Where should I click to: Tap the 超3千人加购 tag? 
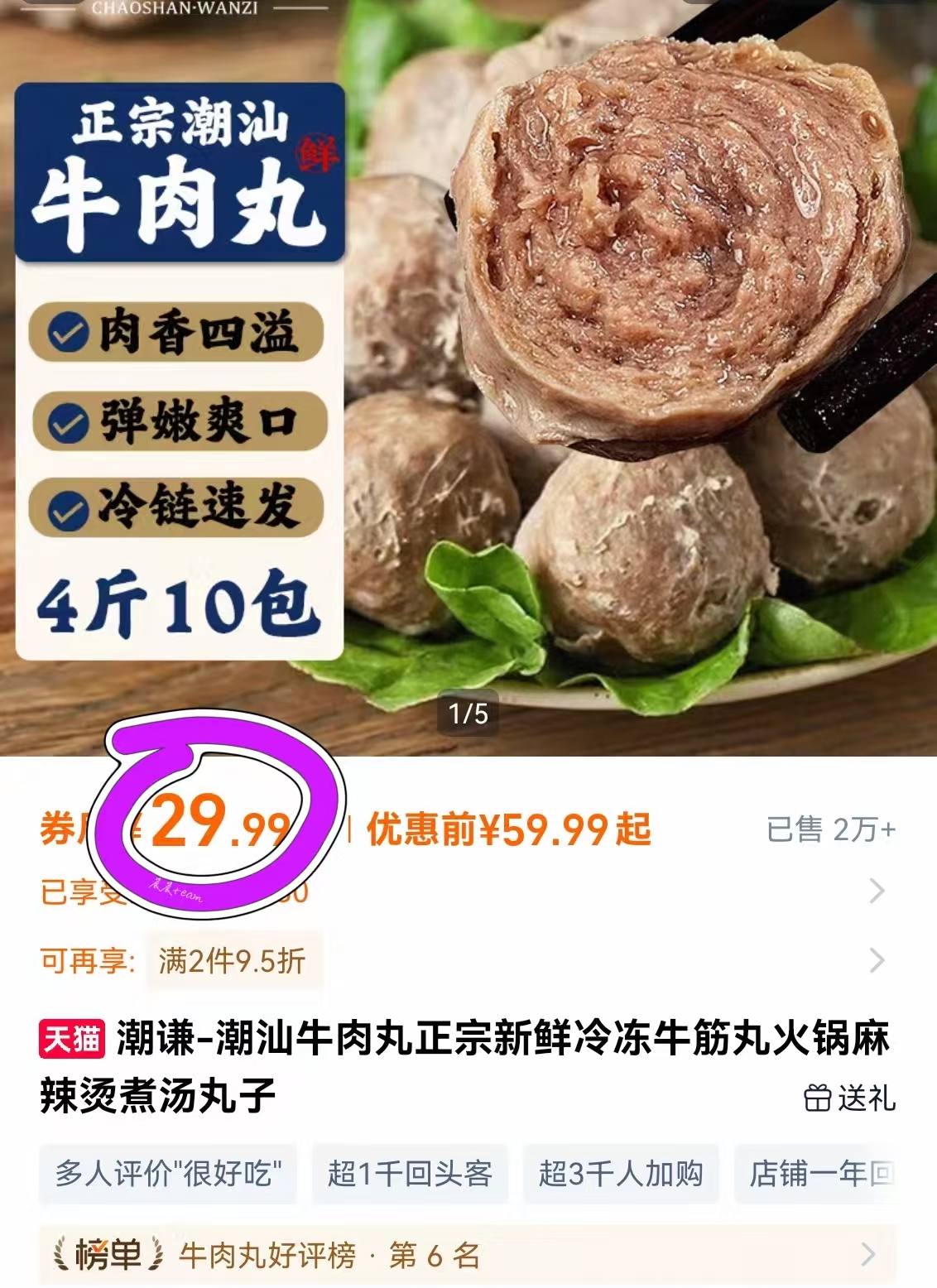click(623, 1174)
